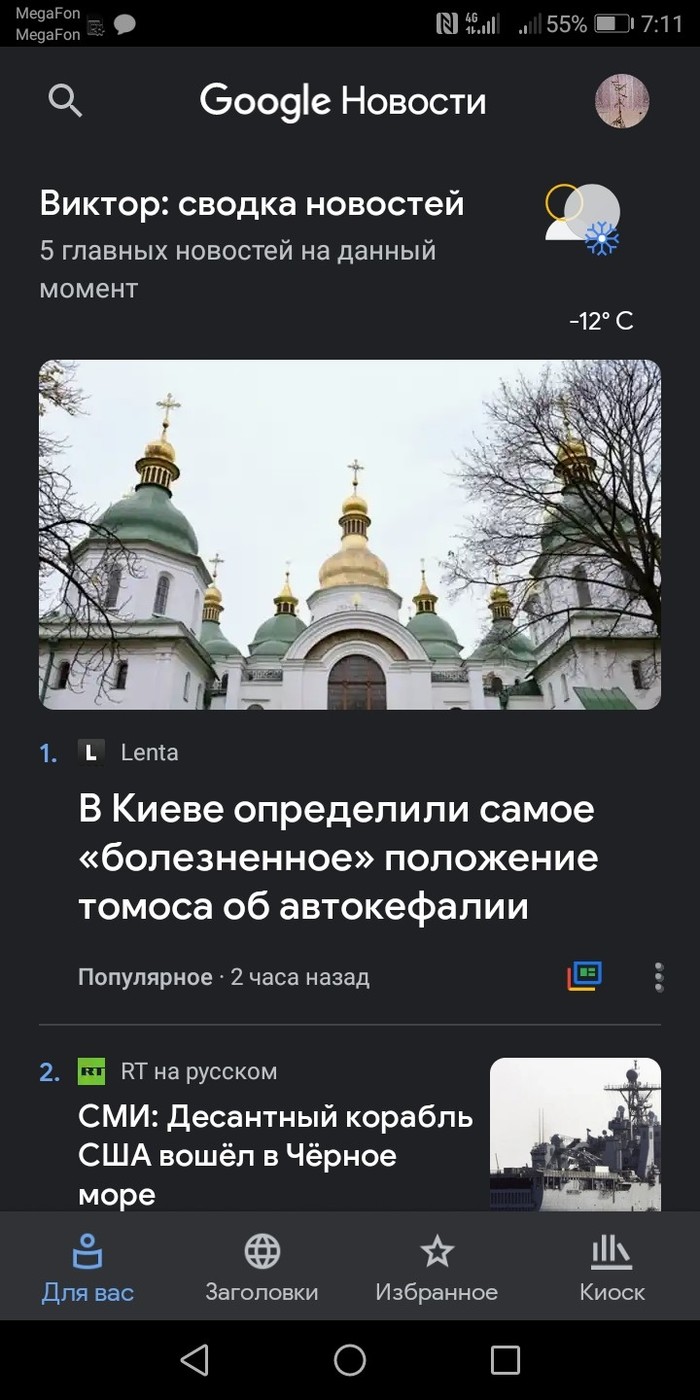Go back using the system back button
This screenshot has height=1400, width=700.
click(x=194, y=1359)
